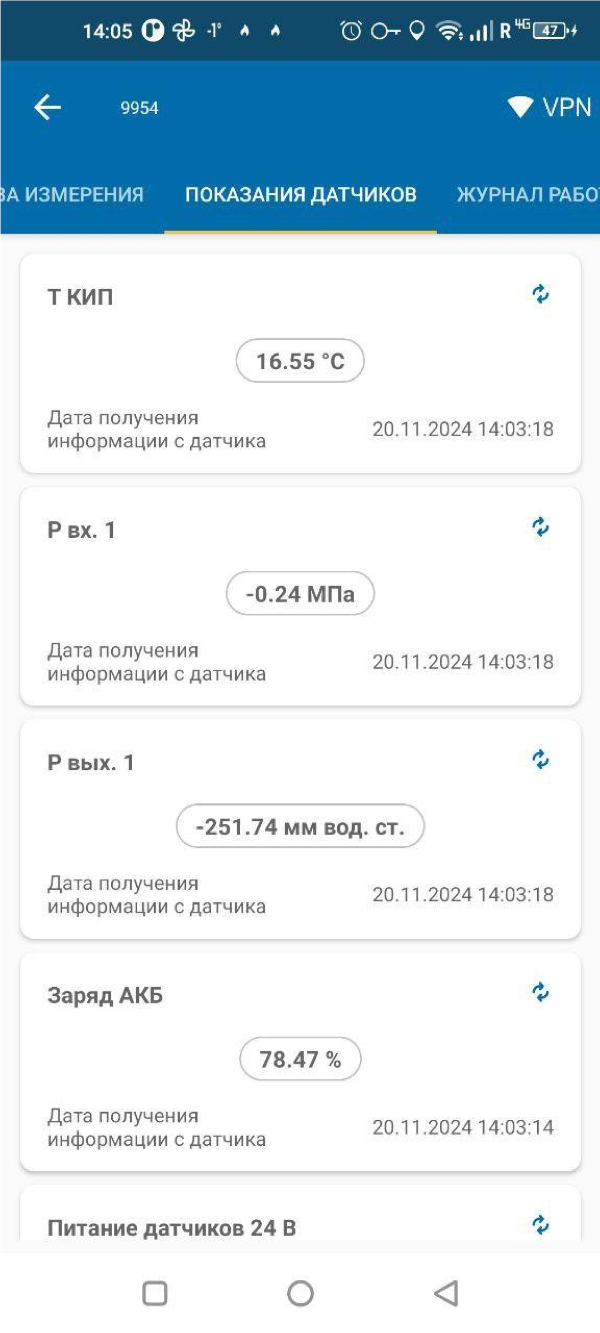Tap the system home button
The image size is (600, 1333).
point(300,1293)
